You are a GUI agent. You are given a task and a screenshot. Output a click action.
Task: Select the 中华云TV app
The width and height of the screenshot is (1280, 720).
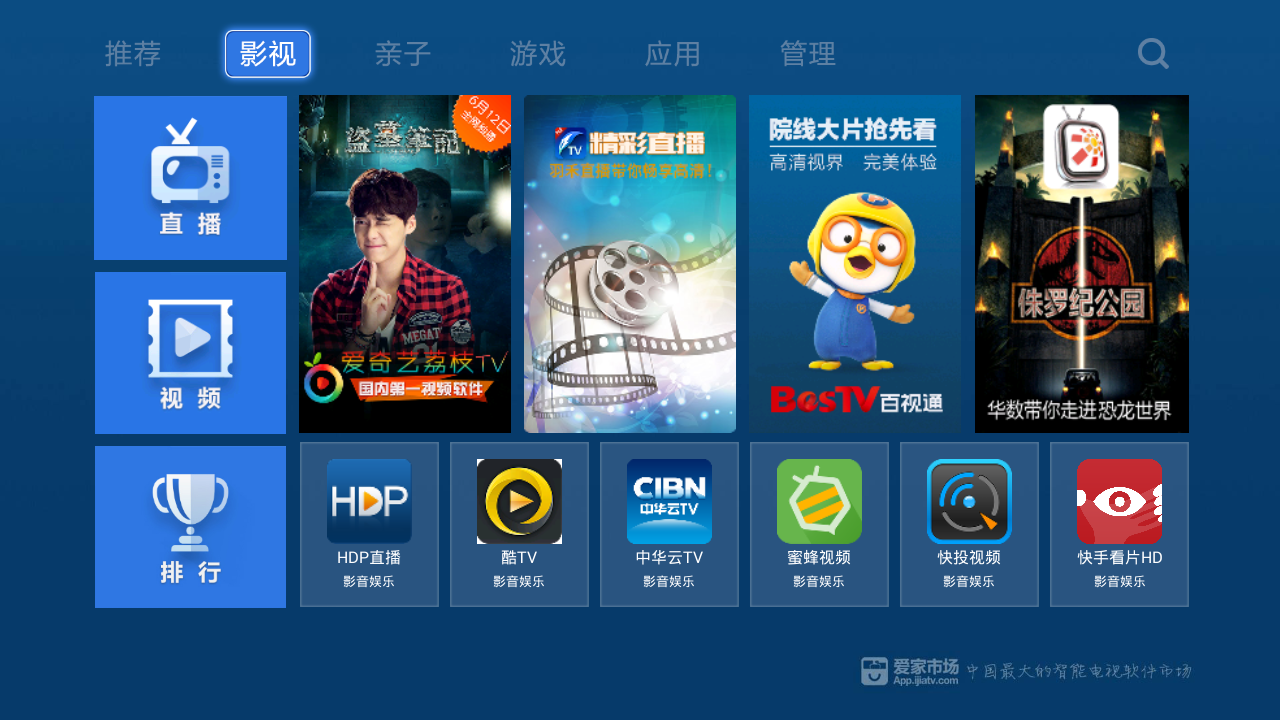[x=669, y=524]
